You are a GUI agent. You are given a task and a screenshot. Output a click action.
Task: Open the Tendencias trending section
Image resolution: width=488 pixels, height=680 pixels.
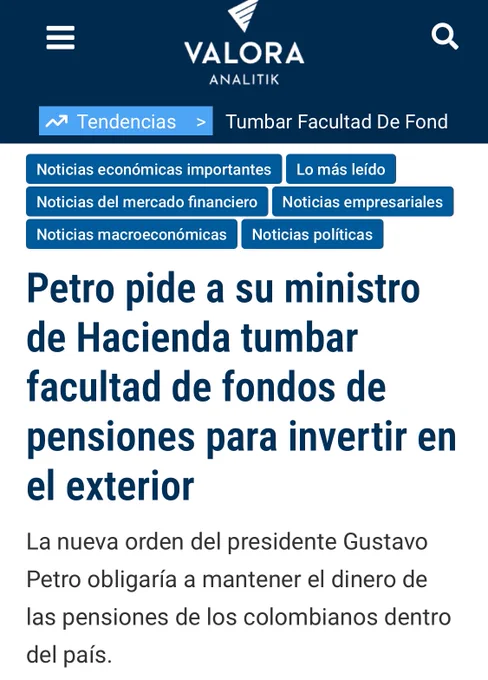tap(126, 121)
